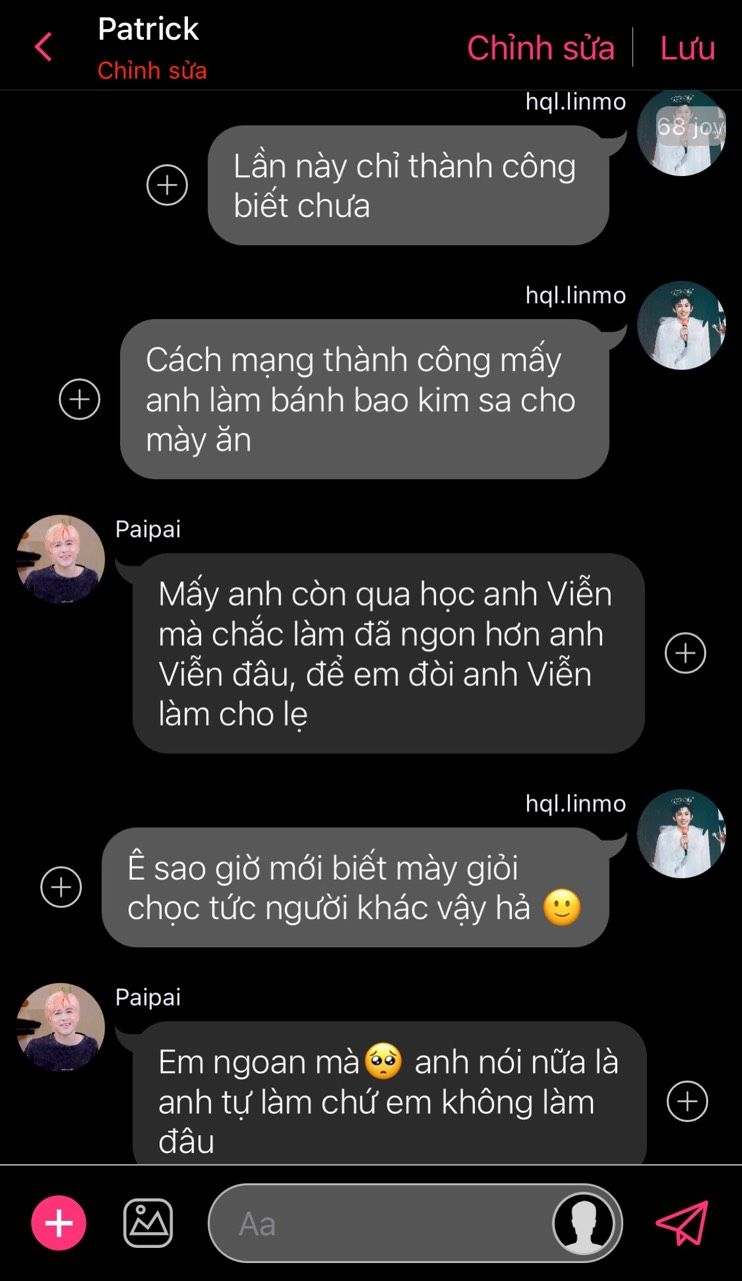Open the pink add button in bottom bar
The width and height of the screenshot is (742, 1281).
[x=59, y=1223]
